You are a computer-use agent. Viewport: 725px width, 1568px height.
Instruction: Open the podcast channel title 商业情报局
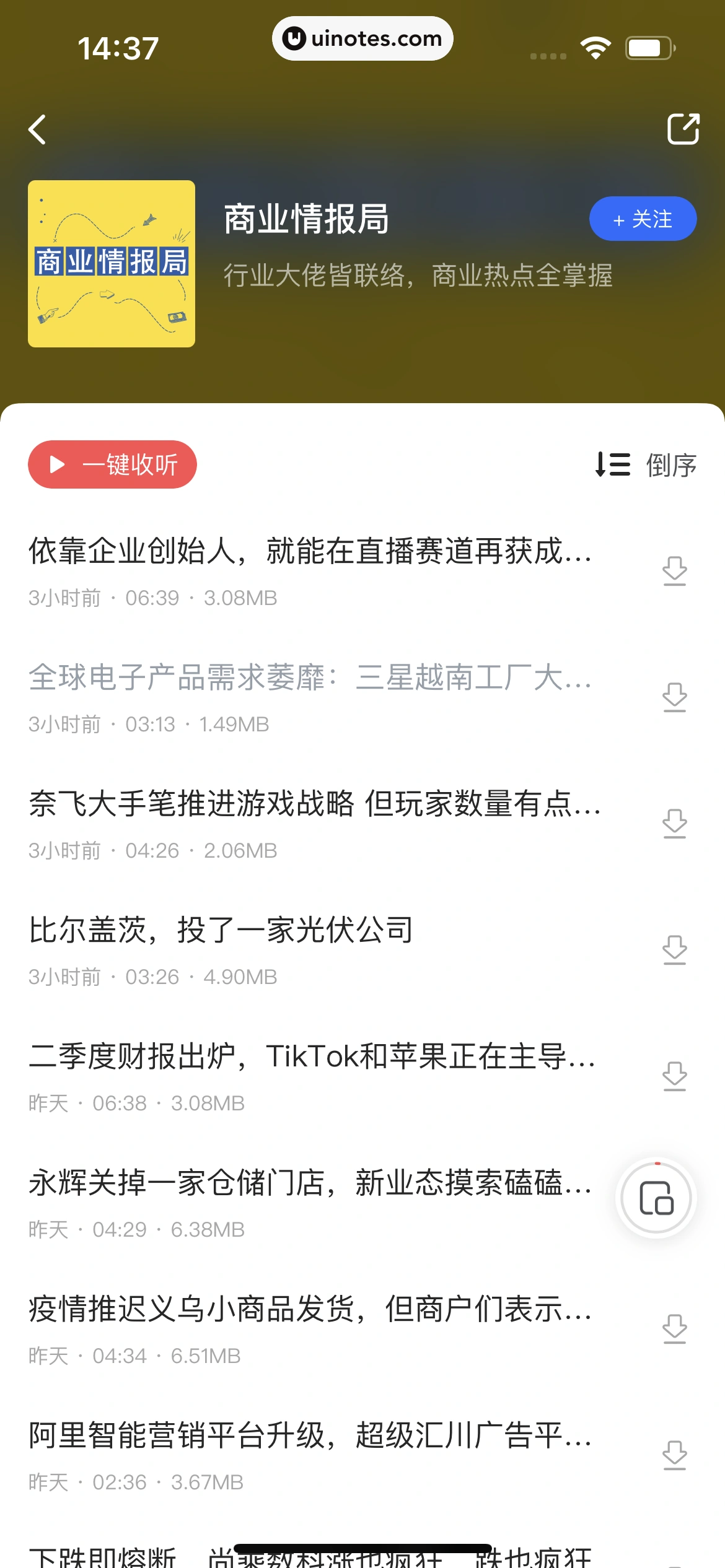306,222
